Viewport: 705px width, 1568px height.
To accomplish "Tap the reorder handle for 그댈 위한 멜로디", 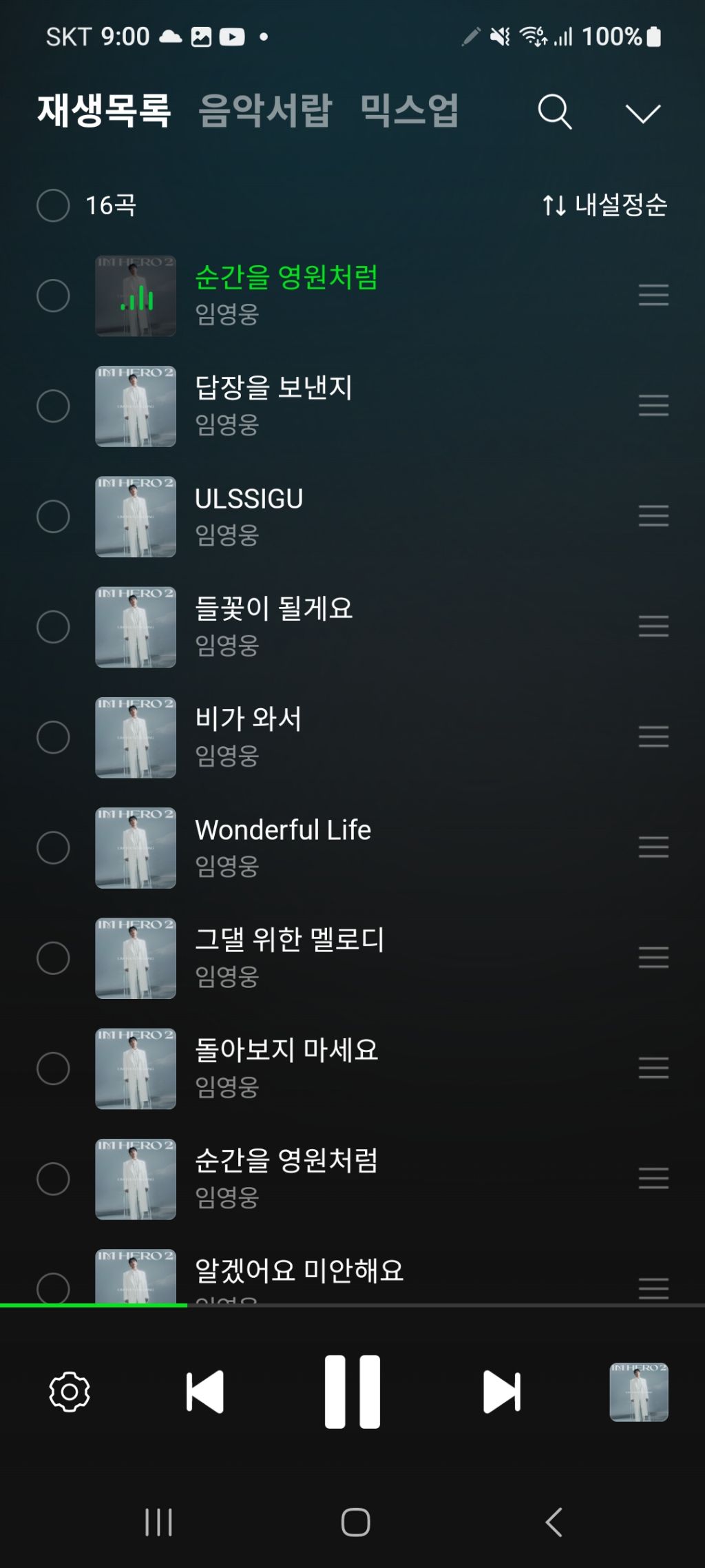I will point(653,958).
